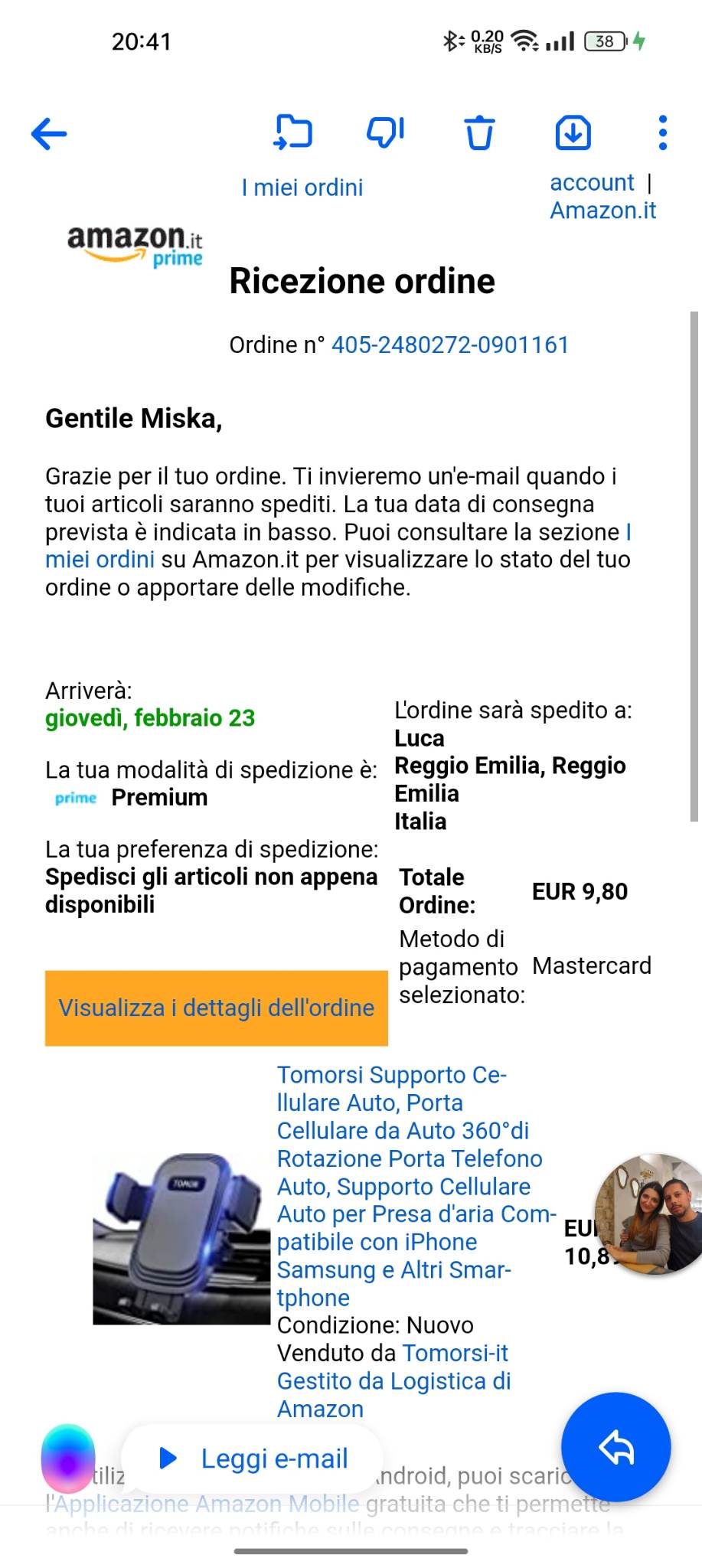Tap Visualizza i dettagli dell'ordine
702x1568 pixels.
tap(217, 1008)
